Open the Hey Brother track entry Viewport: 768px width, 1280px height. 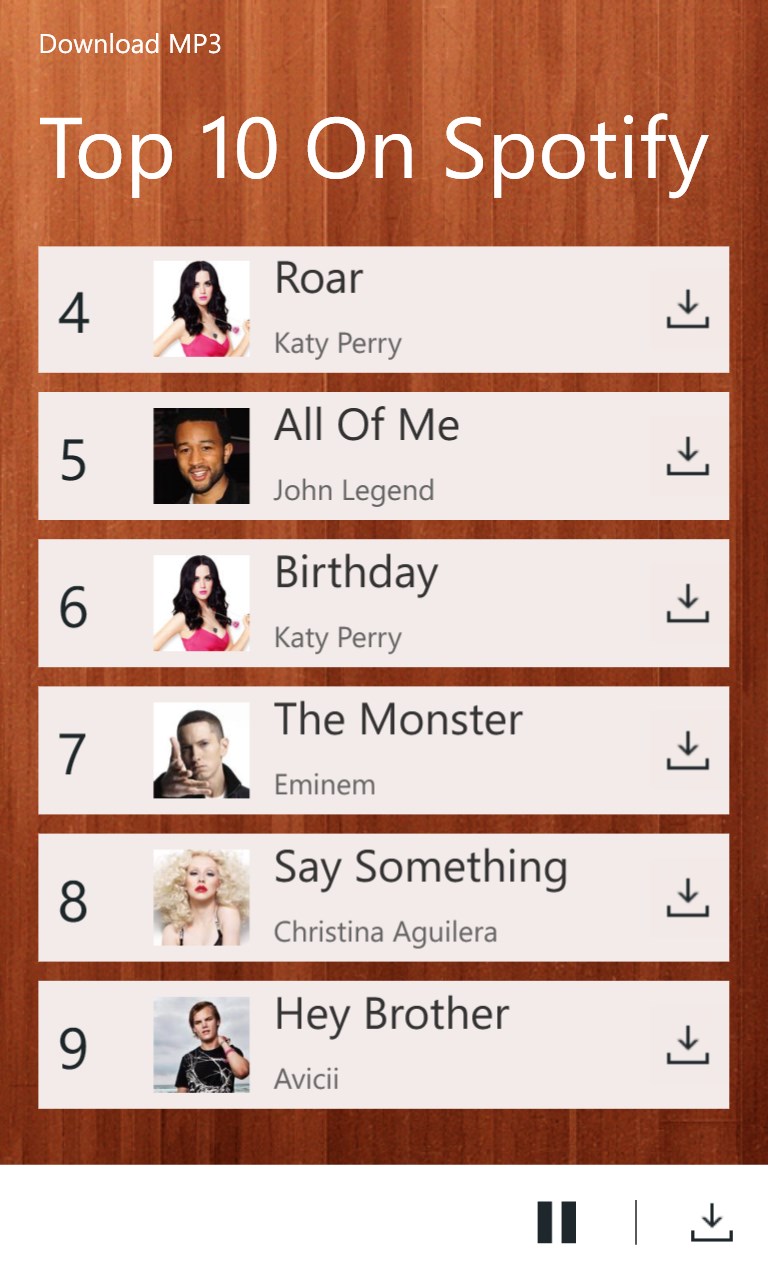pos(400,1044)
